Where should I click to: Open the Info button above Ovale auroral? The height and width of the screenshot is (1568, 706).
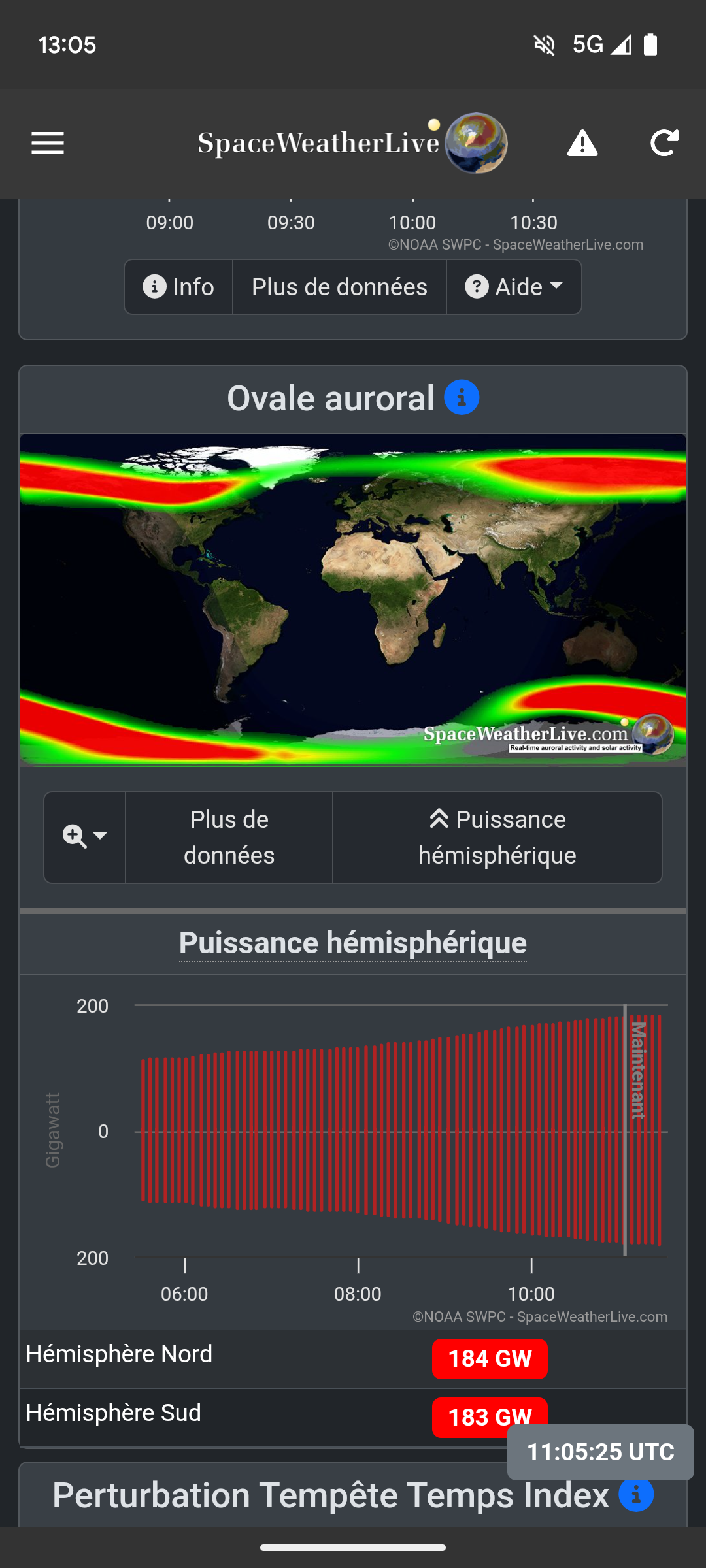[178, 287]
